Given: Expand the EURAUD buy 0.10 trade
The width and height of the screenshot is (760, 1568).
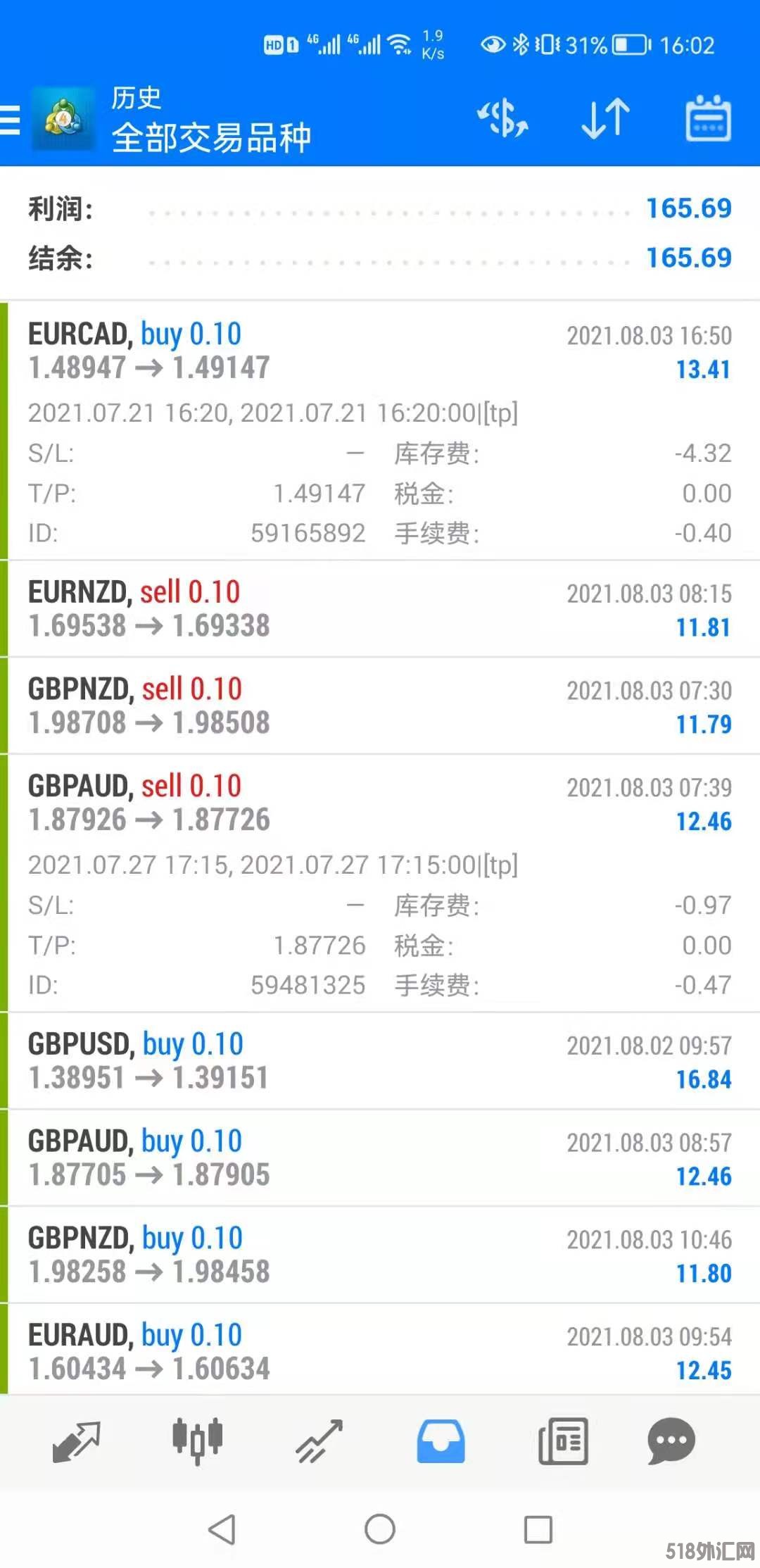Looking at the screenshot, I should pyautogui.click(x=380, y=1352).
